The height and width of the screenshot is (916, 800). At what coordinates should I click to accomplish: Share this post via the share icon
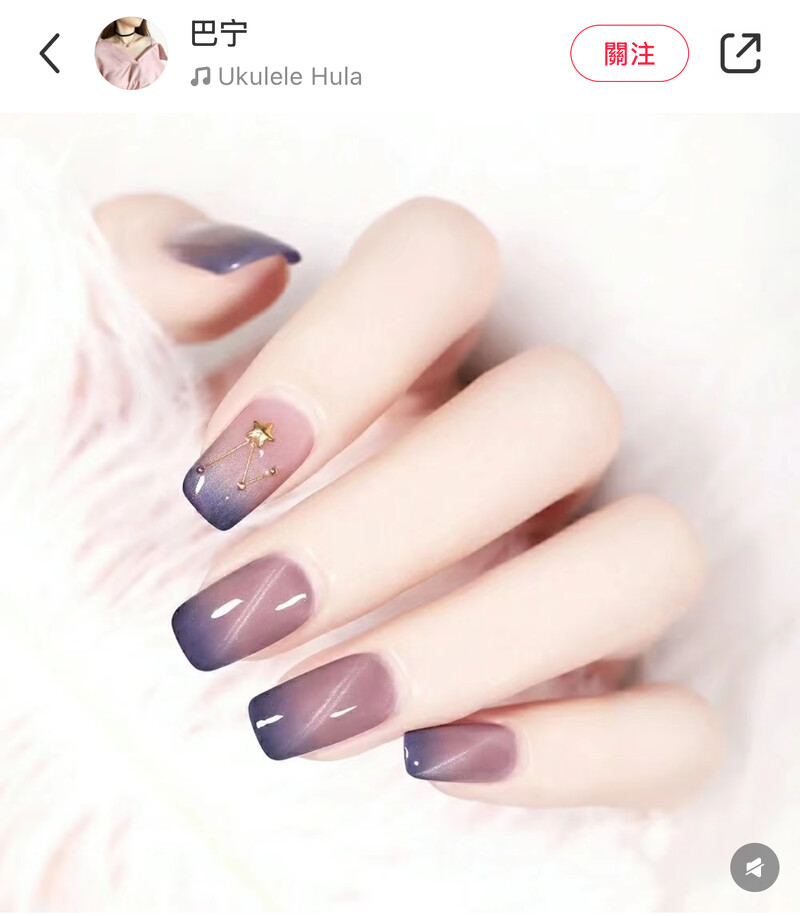[x=740, y=53]
